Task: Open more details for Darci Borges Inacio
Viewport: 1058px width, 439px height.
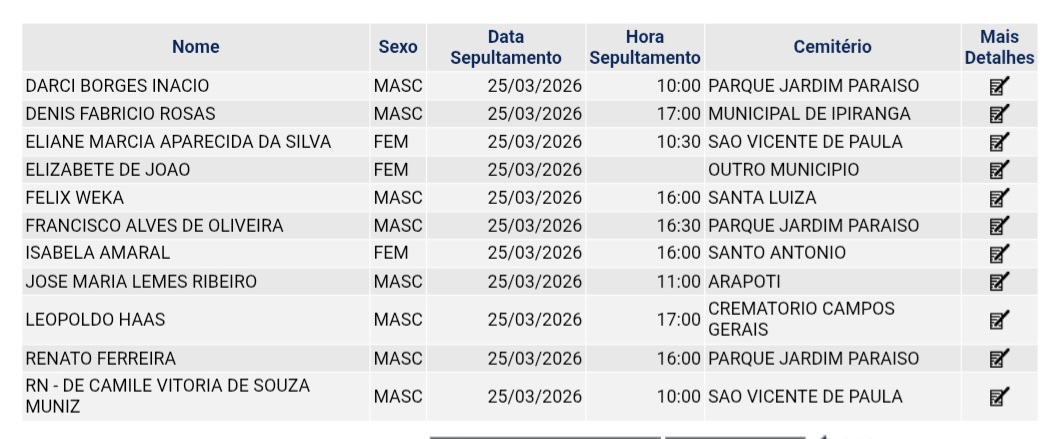Action: pos(998,86)
